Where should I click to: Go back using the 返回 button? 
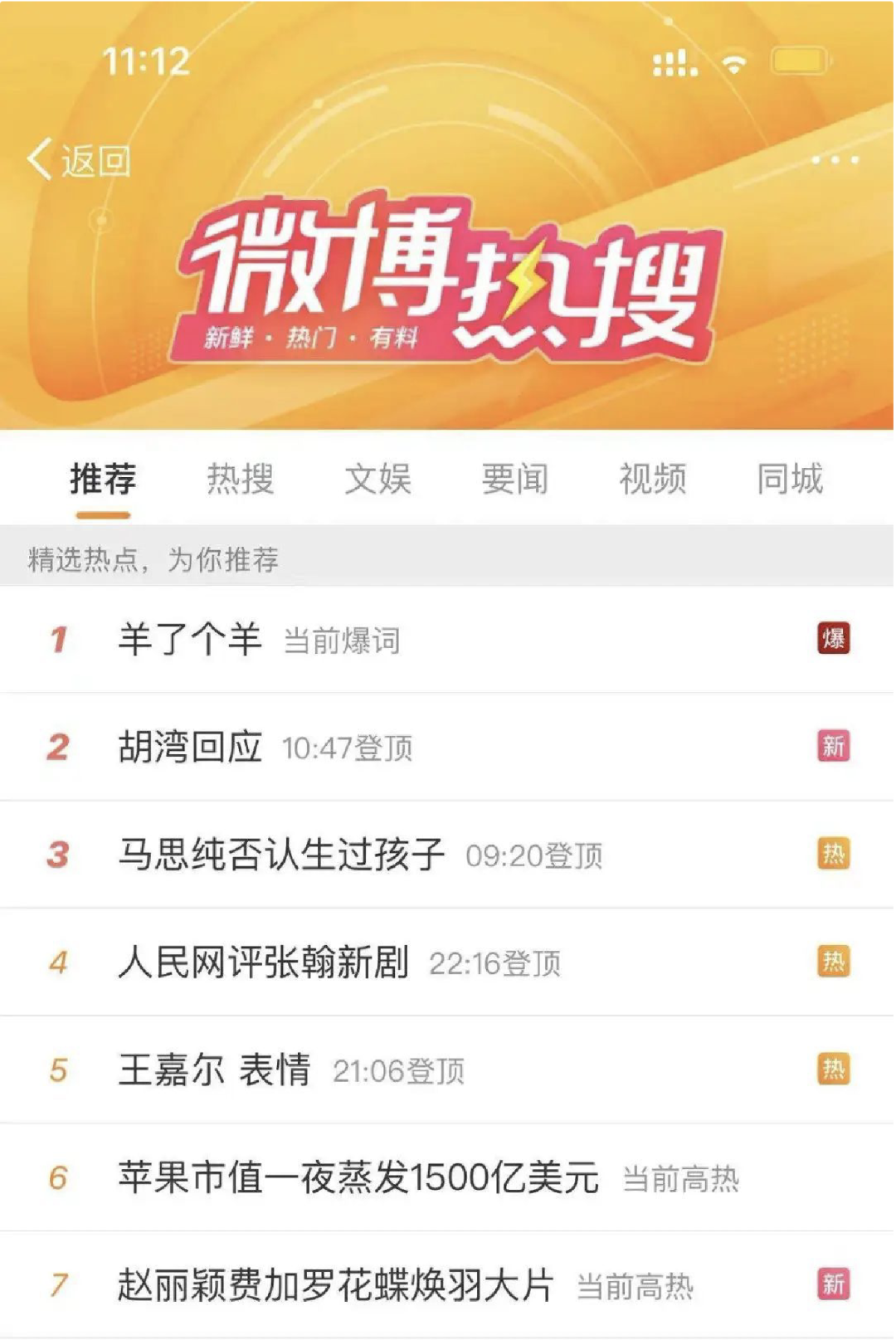79,159
